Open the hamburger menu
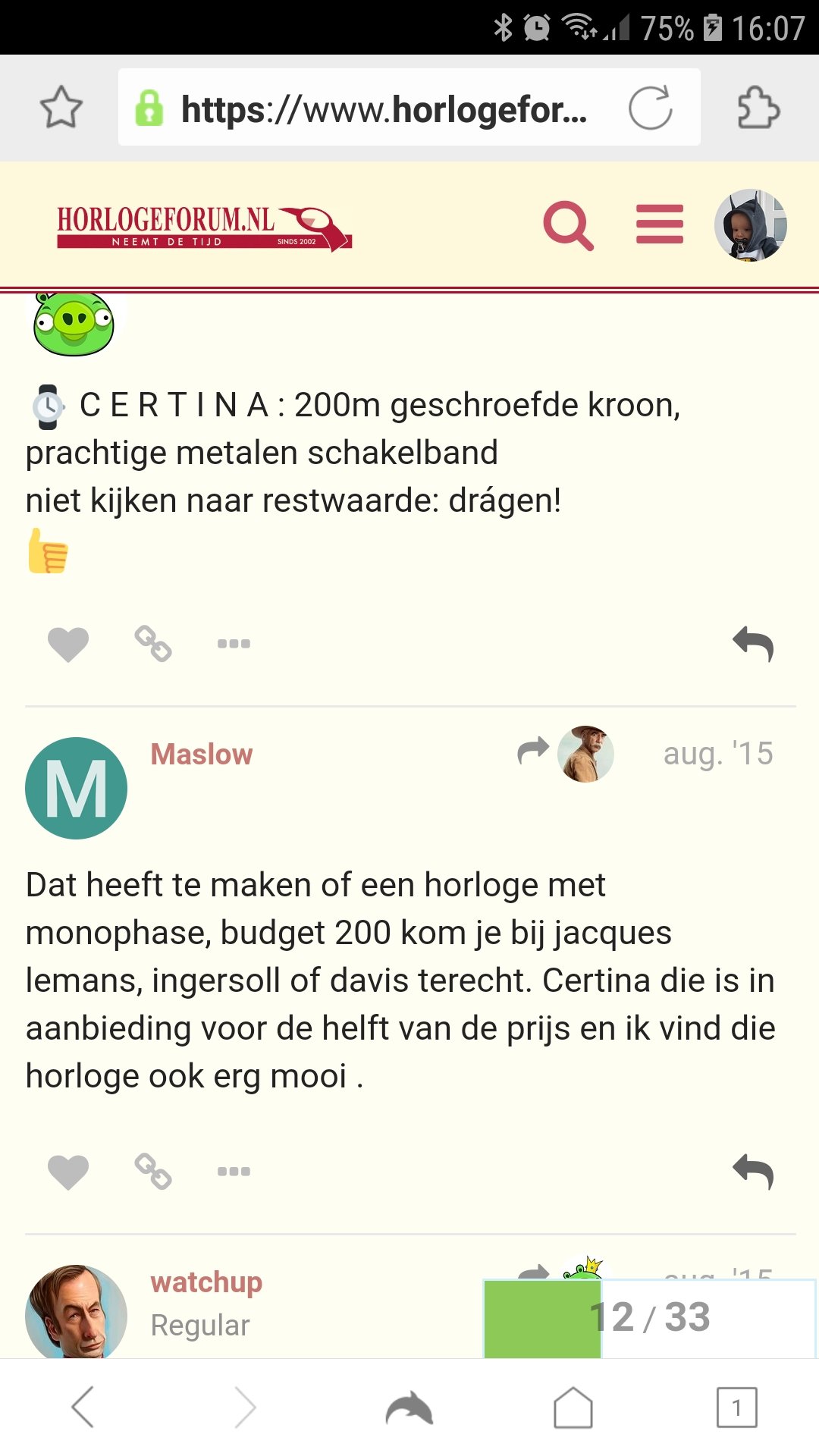Image resolution: width=819 pixels, height=1456 pixels. 660,224
